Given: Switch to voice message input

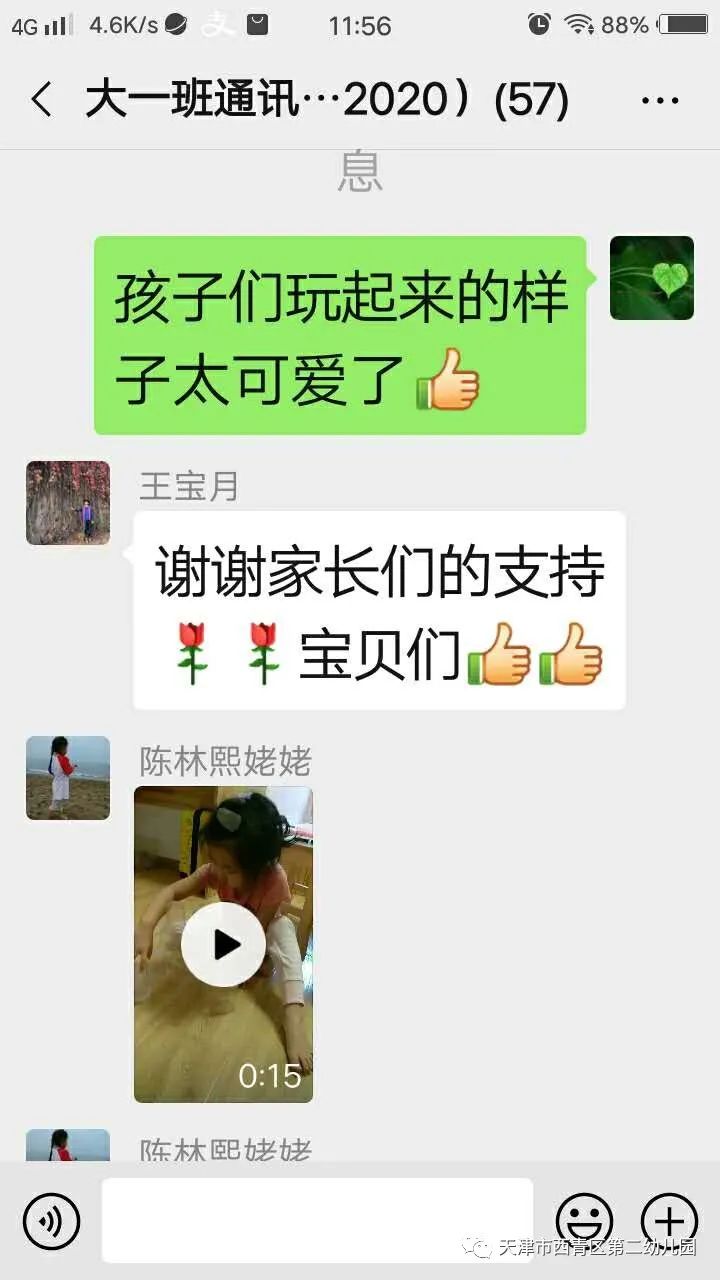Looking at the screenshot, I should 51,1220.
